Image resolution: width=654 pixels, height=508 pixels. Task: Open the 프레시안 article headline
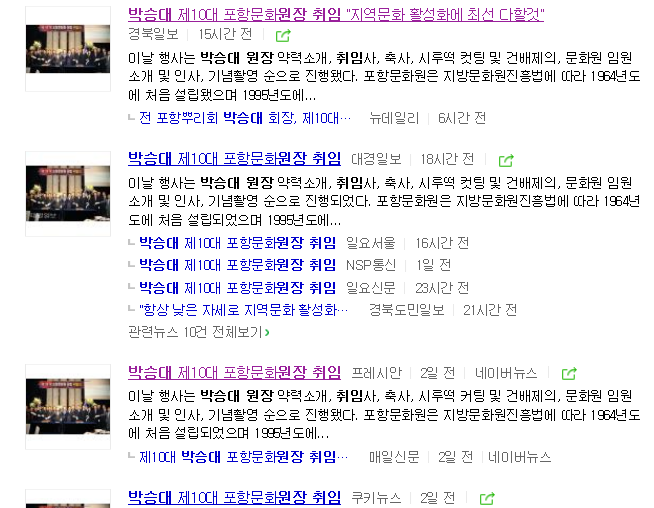pyautogui.click(x=234, y=373)
